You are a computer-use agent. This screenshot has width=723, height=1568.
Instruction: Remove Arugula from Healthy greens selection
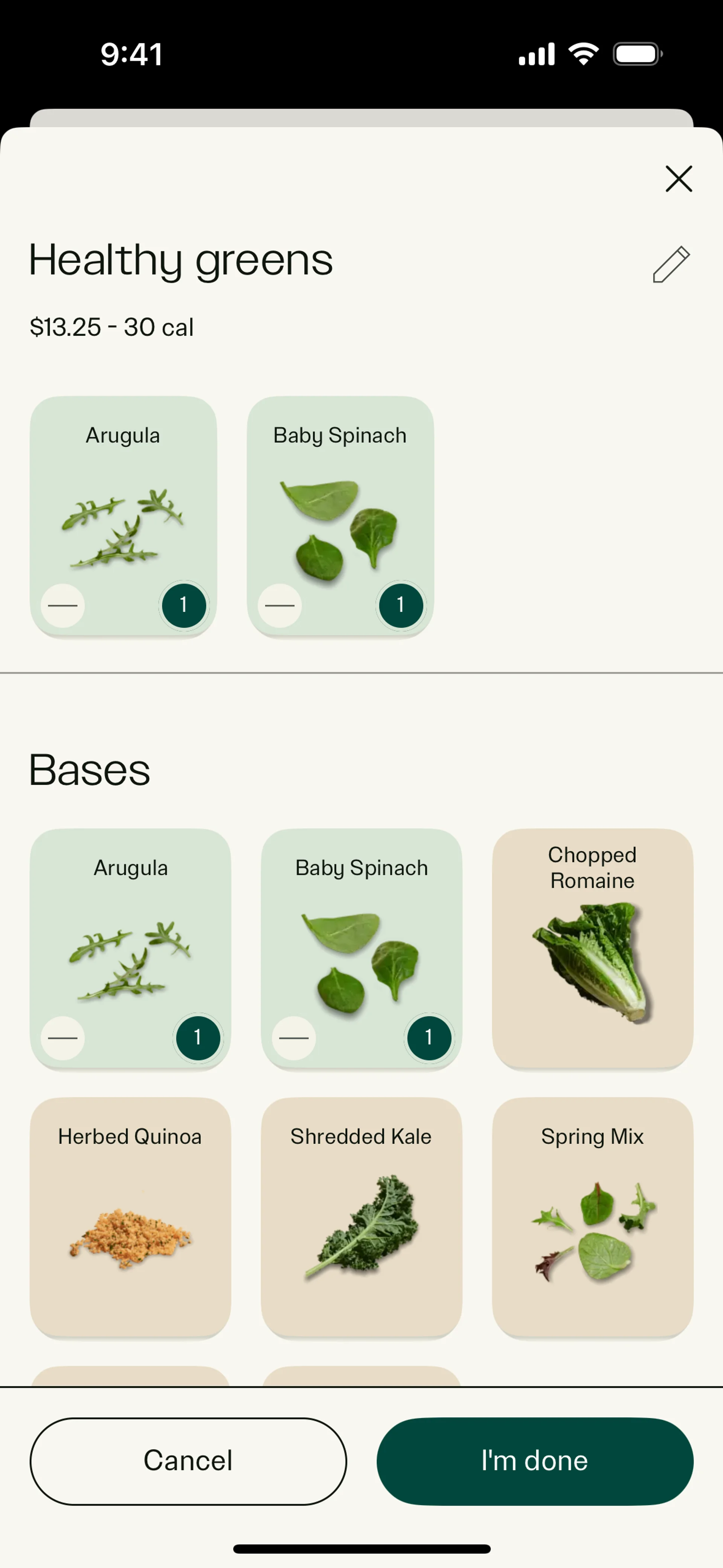pos(63,606)
